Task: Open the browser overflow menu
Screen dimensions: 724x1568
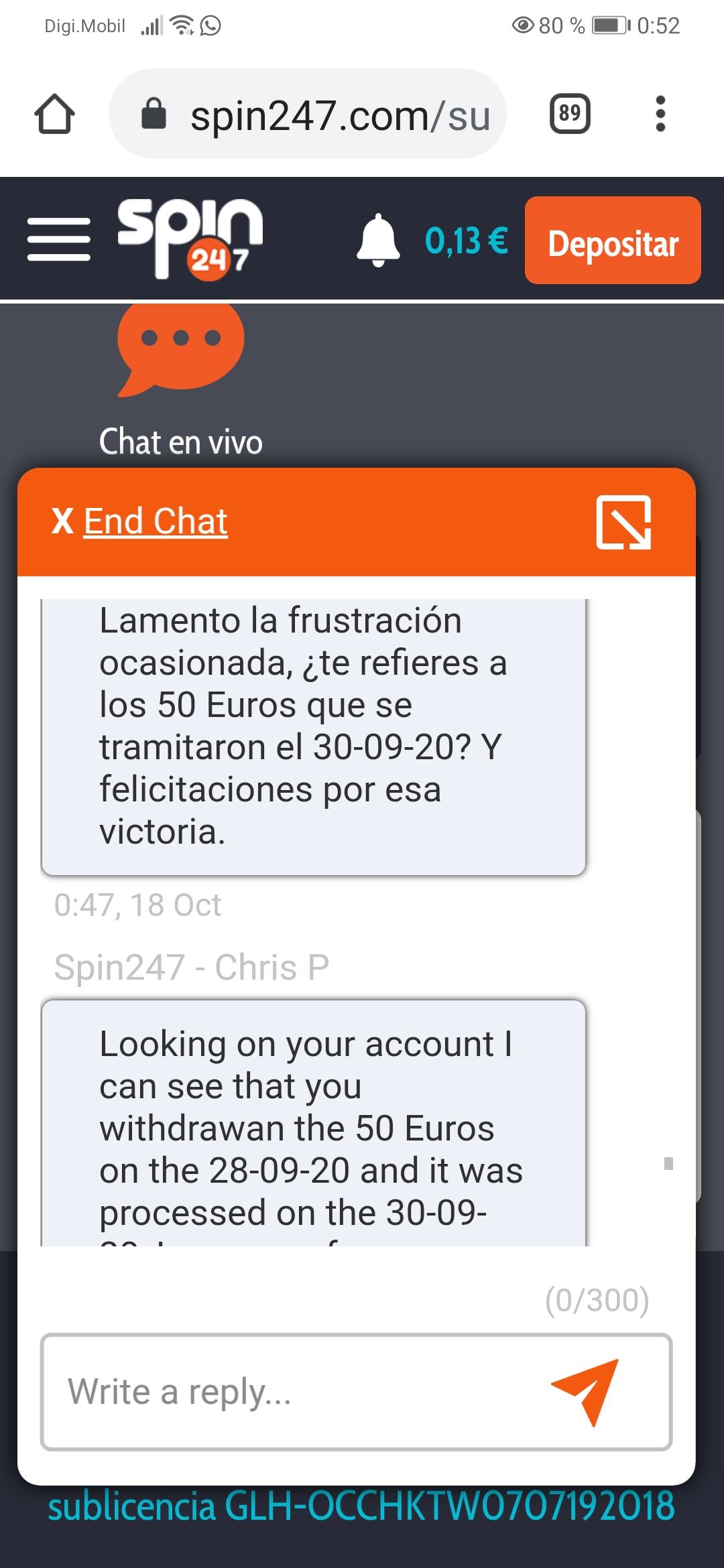Action: pyautogui.click(x=660, y=115)
